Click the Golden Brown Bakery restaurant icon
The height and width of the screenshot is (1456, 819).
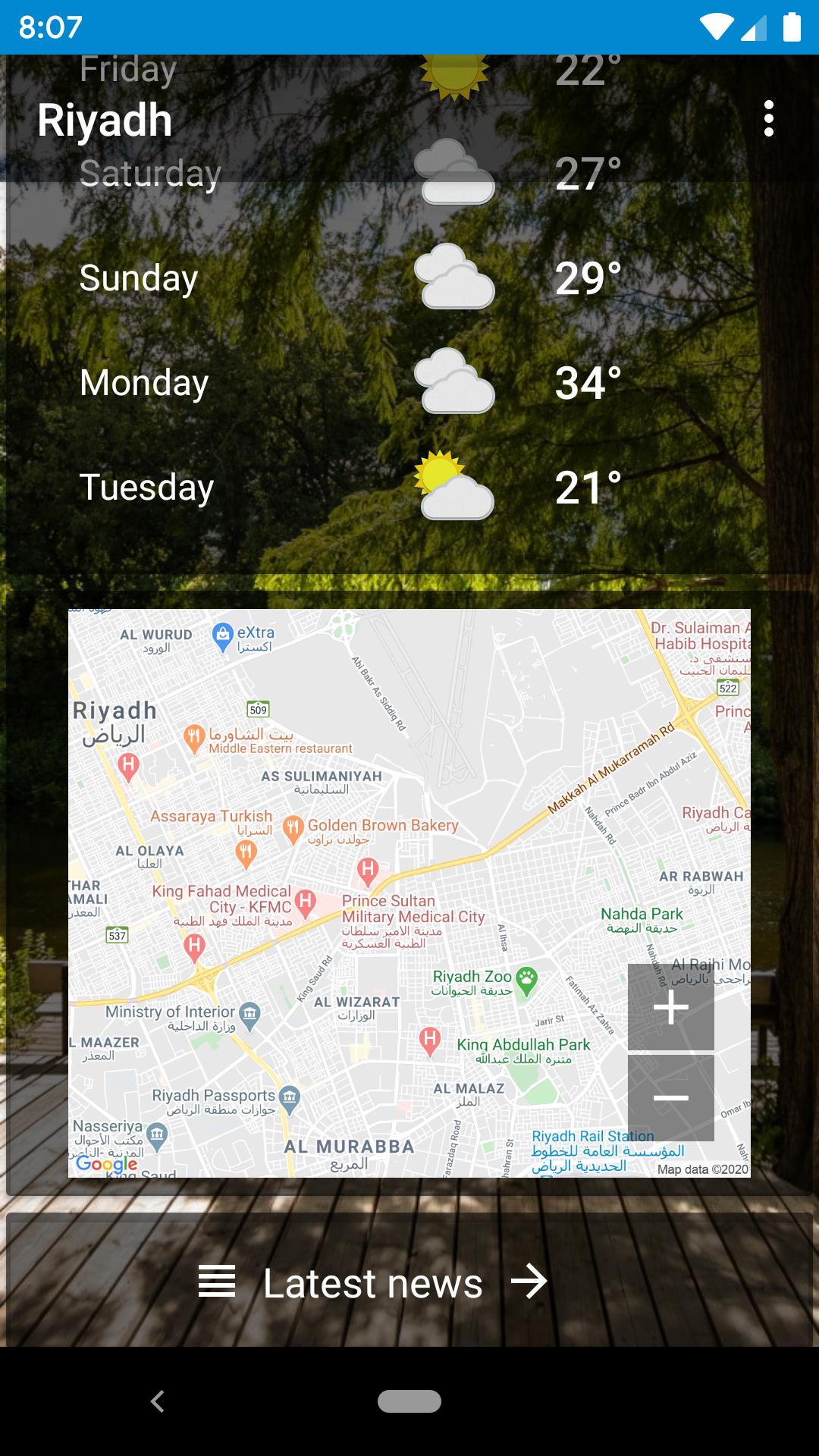point(292,827)
